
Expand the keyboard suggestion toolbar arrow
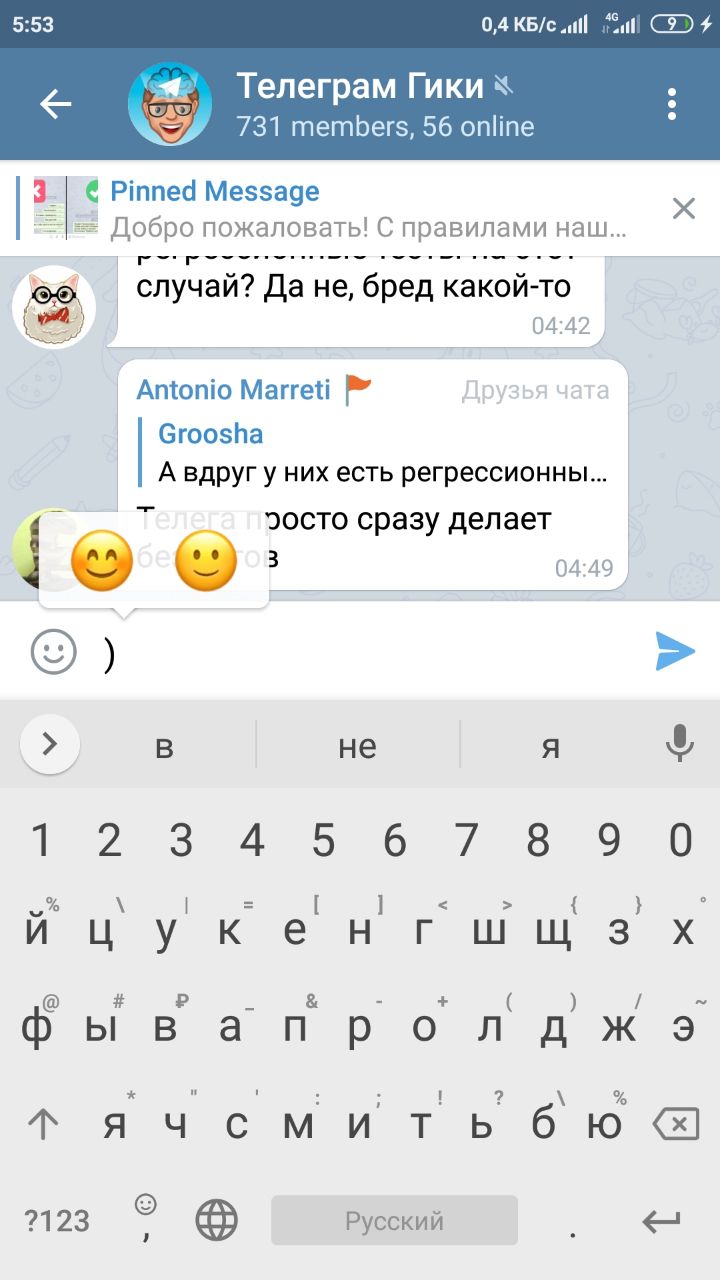49,744
